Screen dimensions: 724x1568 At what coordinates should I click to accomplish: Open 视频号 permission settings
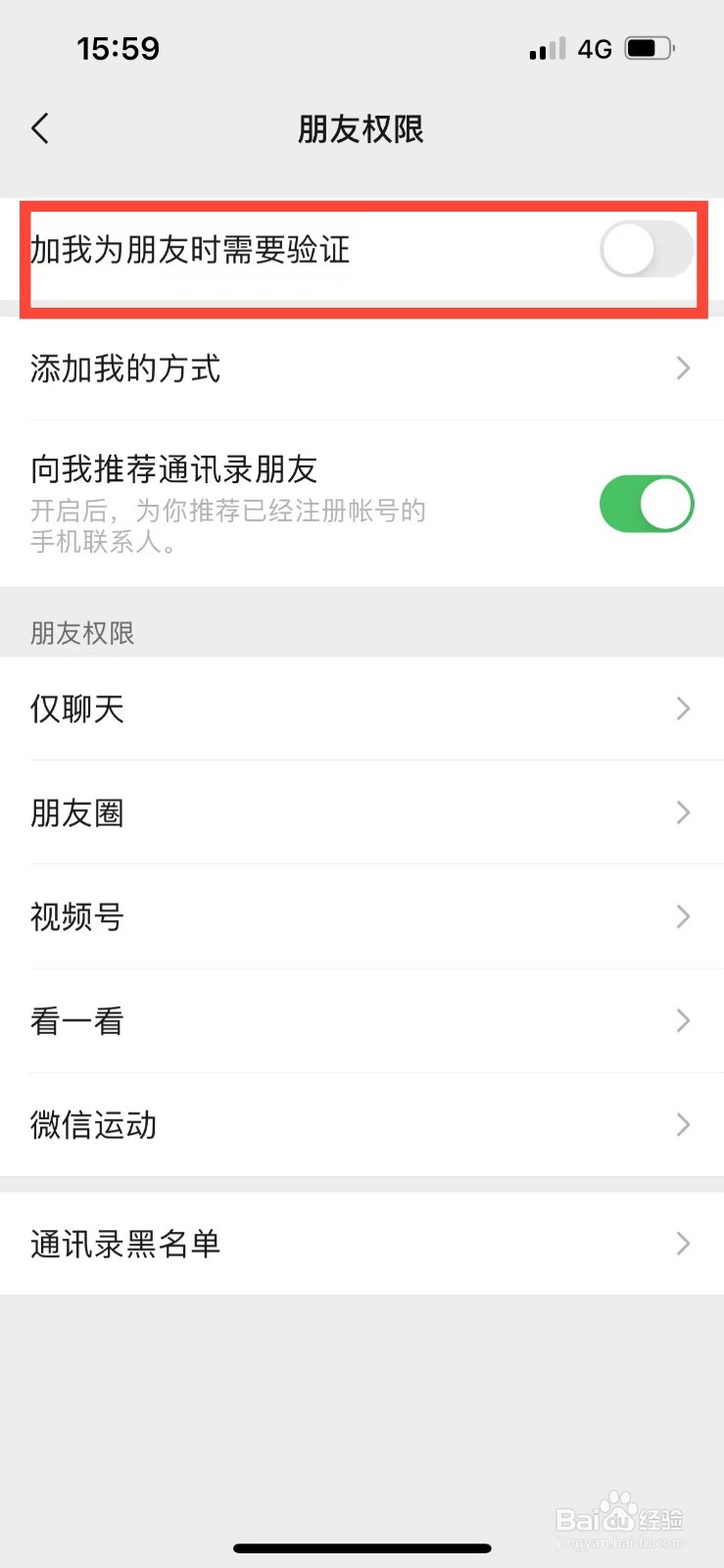362,916
